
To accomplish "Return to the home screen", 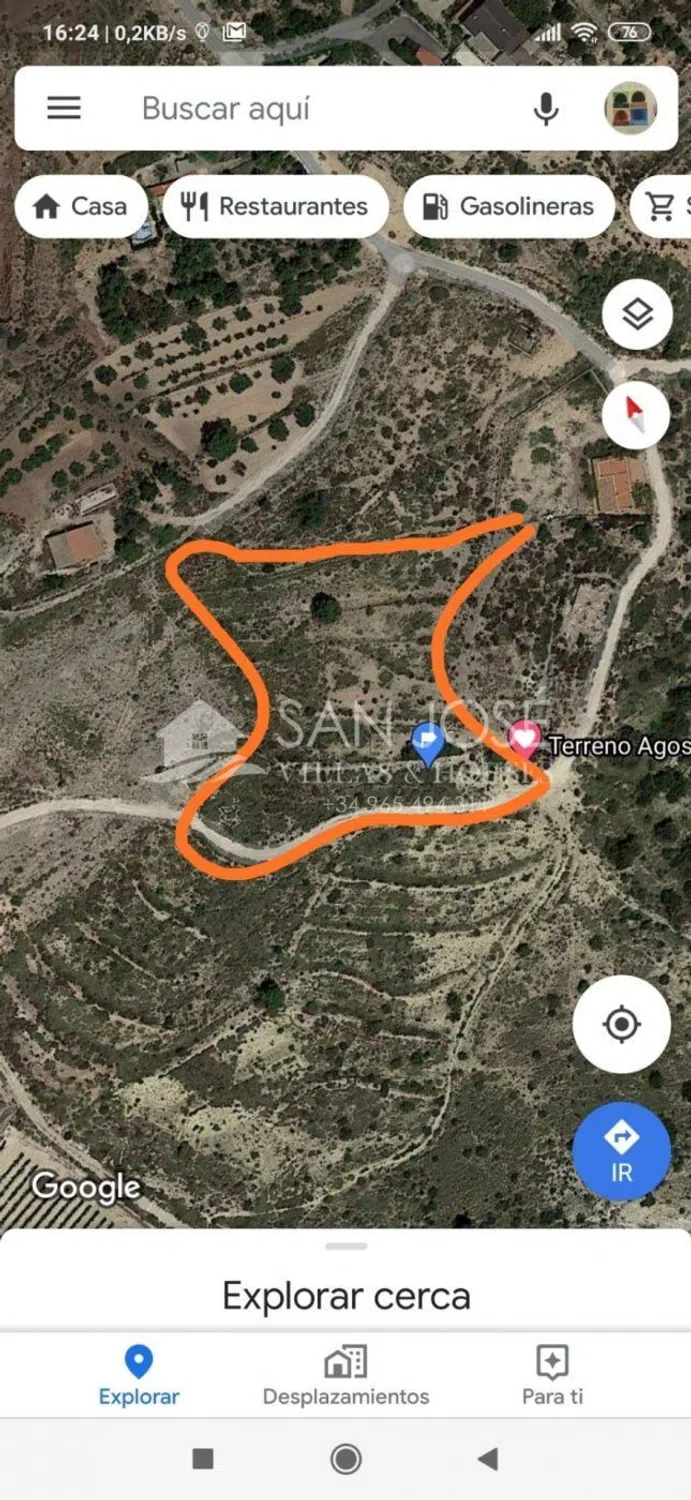I will (x=346, y=1459).
